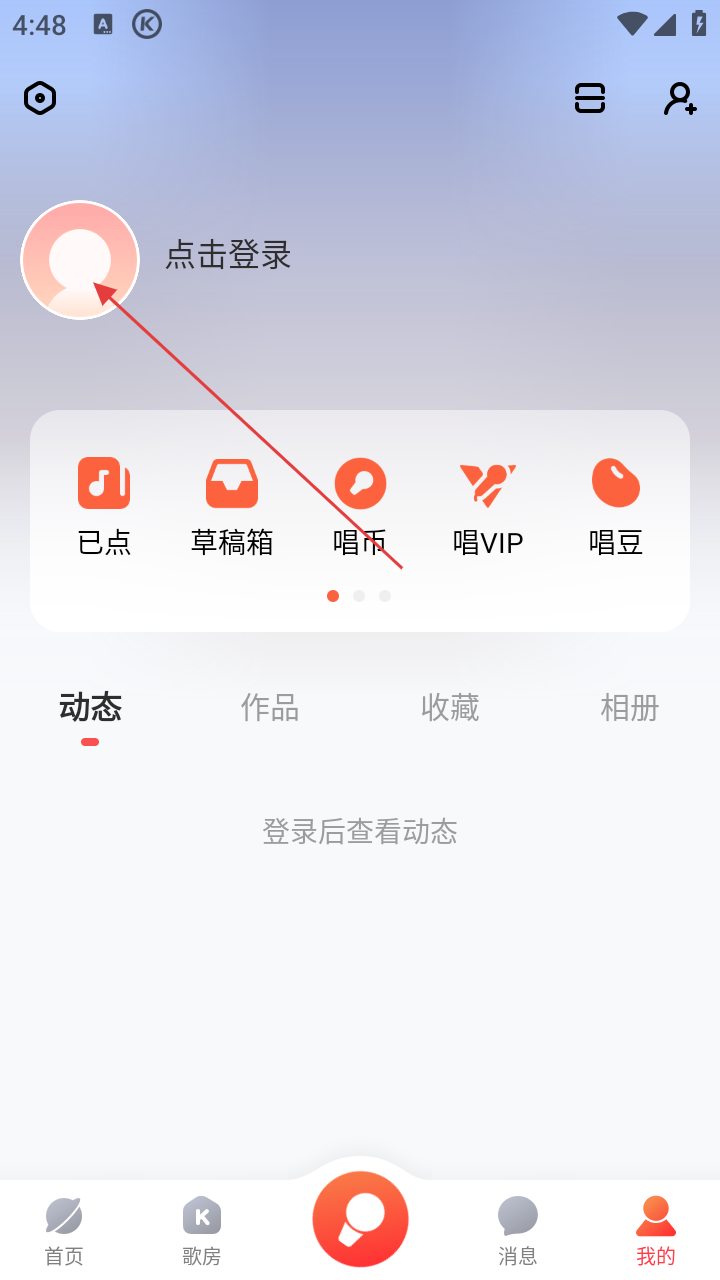Switch to the 收藏 tab
Screen dimensions: 720x1280
(x=450, y=708)
